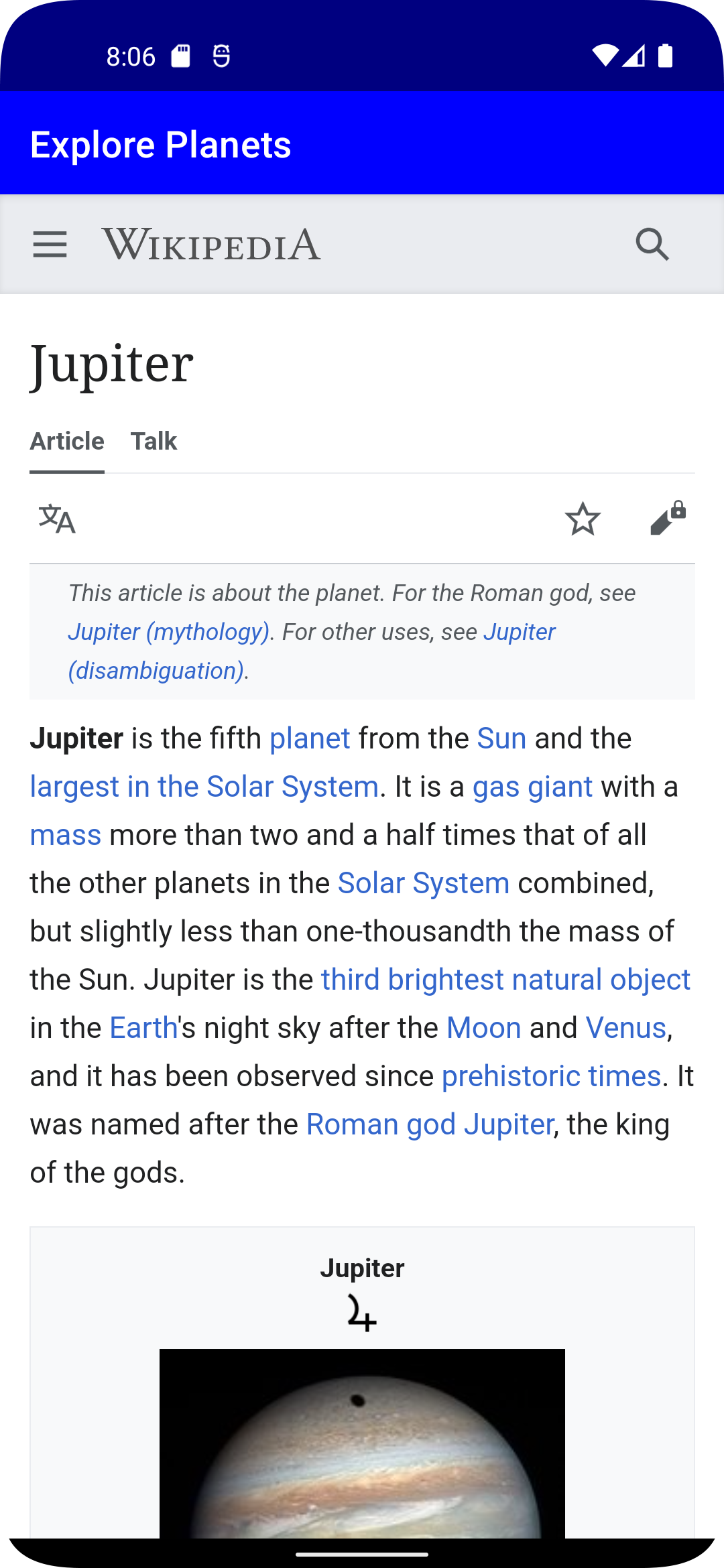Select the Article tab
The height and width of the screenshot is (1568, 724).
coord(66,441)
